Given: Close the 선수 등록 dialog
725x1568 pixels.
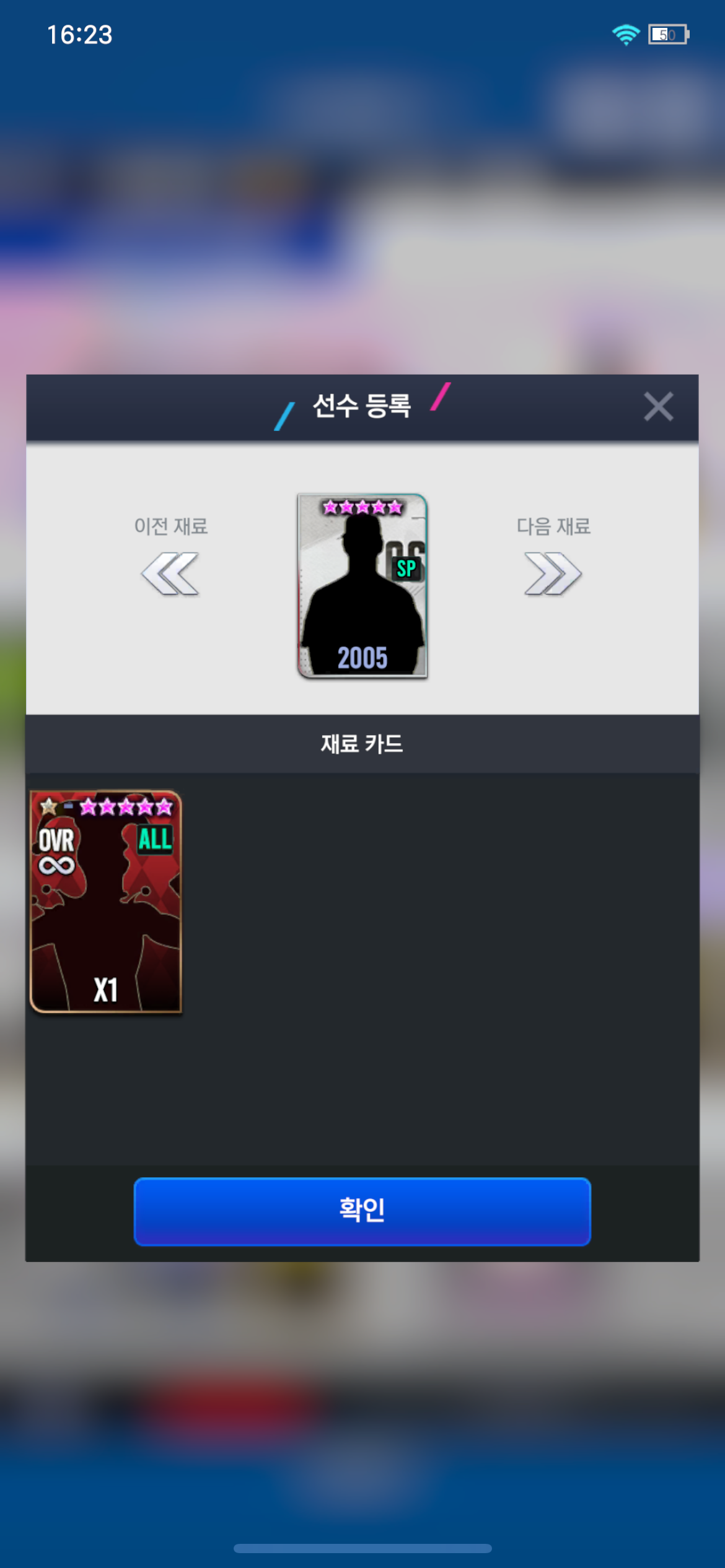Looking at the screenshot, I should click(x=658, y=407).
